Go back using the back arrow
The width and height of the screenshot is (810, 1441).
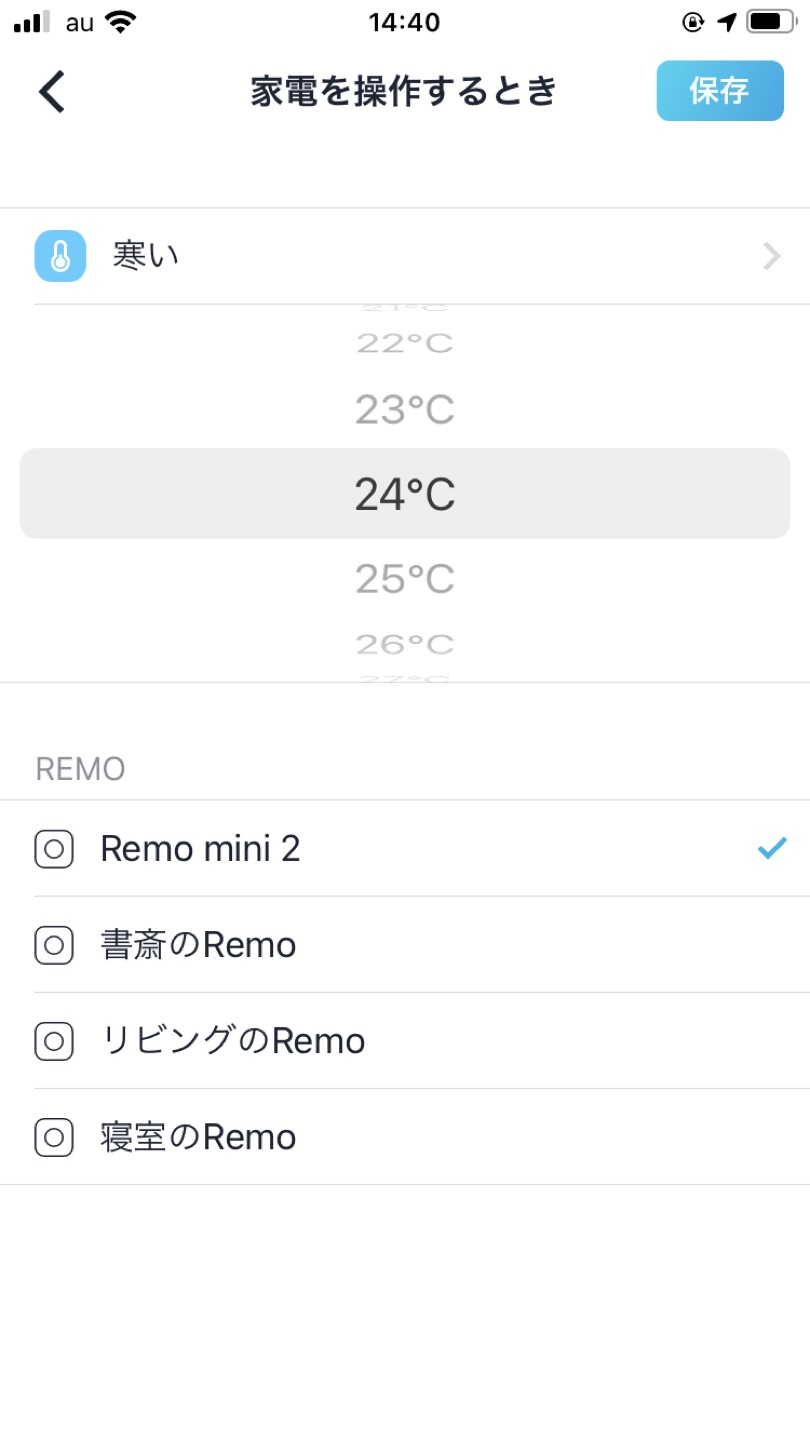pyautogui.click(x=52, y=92)
